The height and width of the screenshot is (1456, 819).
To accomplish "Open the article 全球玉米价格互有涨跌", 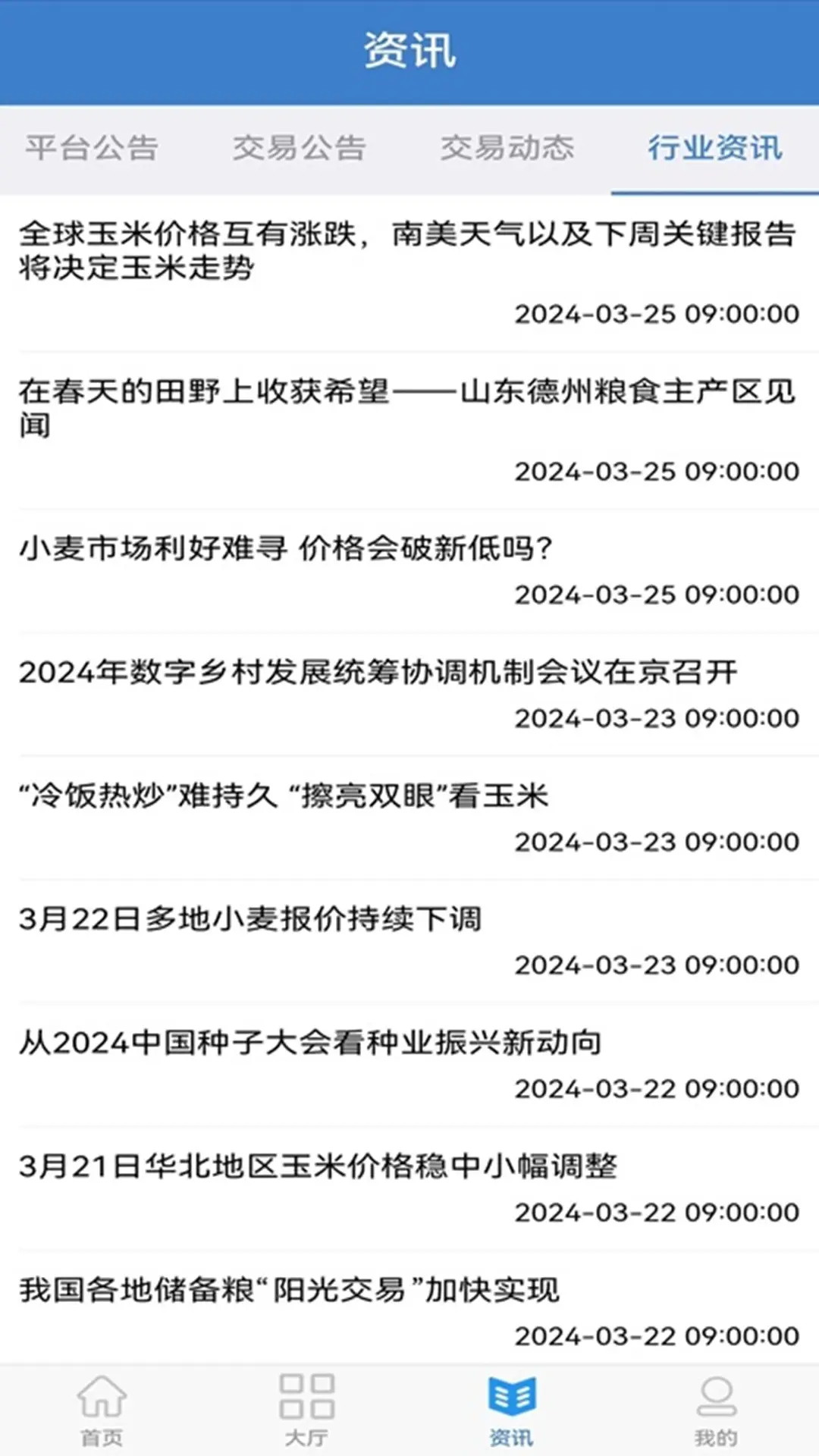I will (408, 250).
